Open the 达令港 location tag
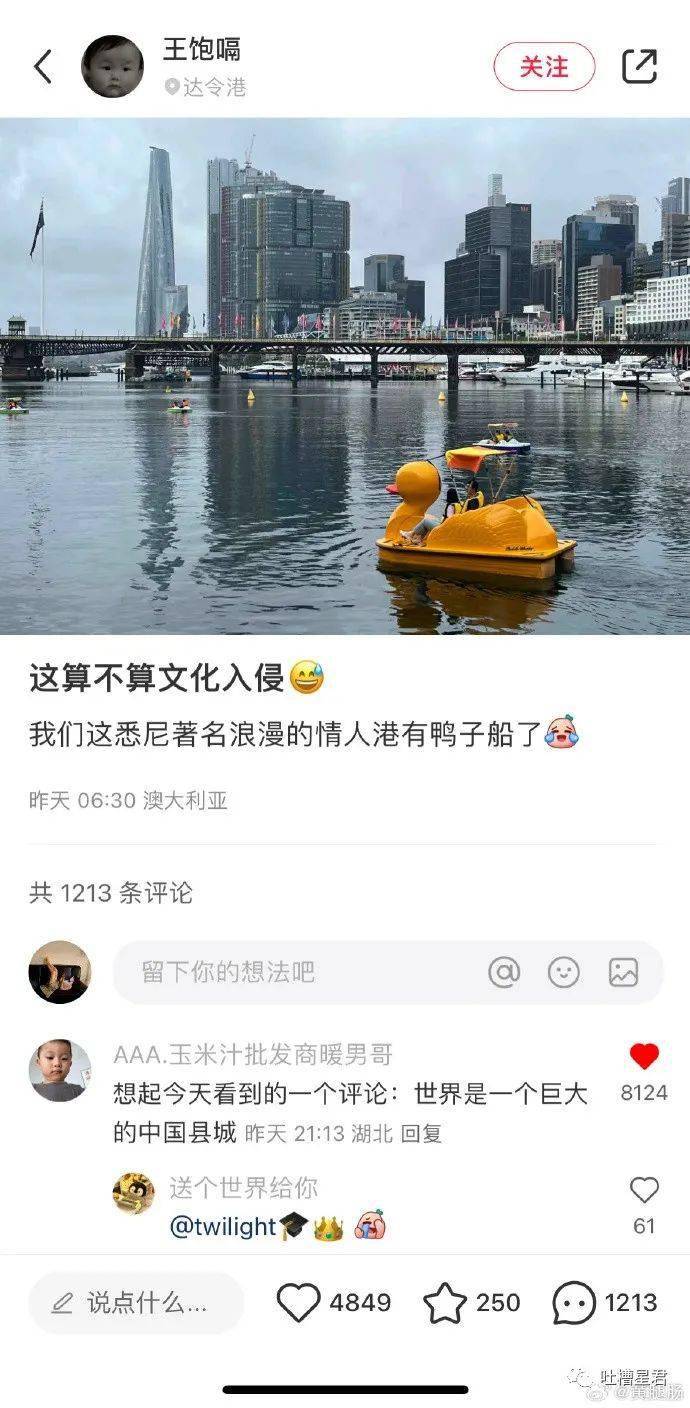 click(205, 88)
